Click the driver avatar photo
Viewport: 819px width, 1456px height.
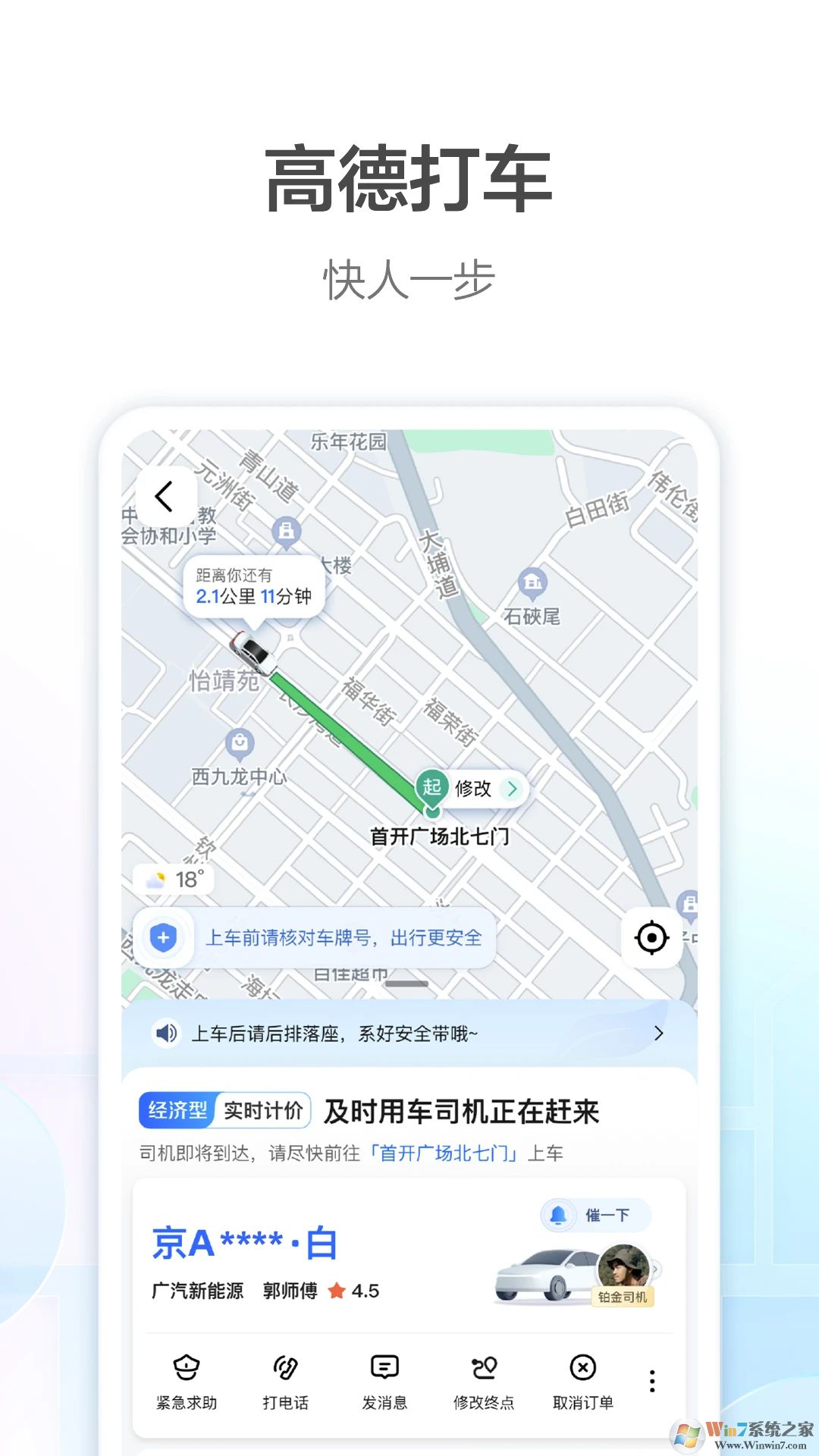click(x=625, y=1265)
